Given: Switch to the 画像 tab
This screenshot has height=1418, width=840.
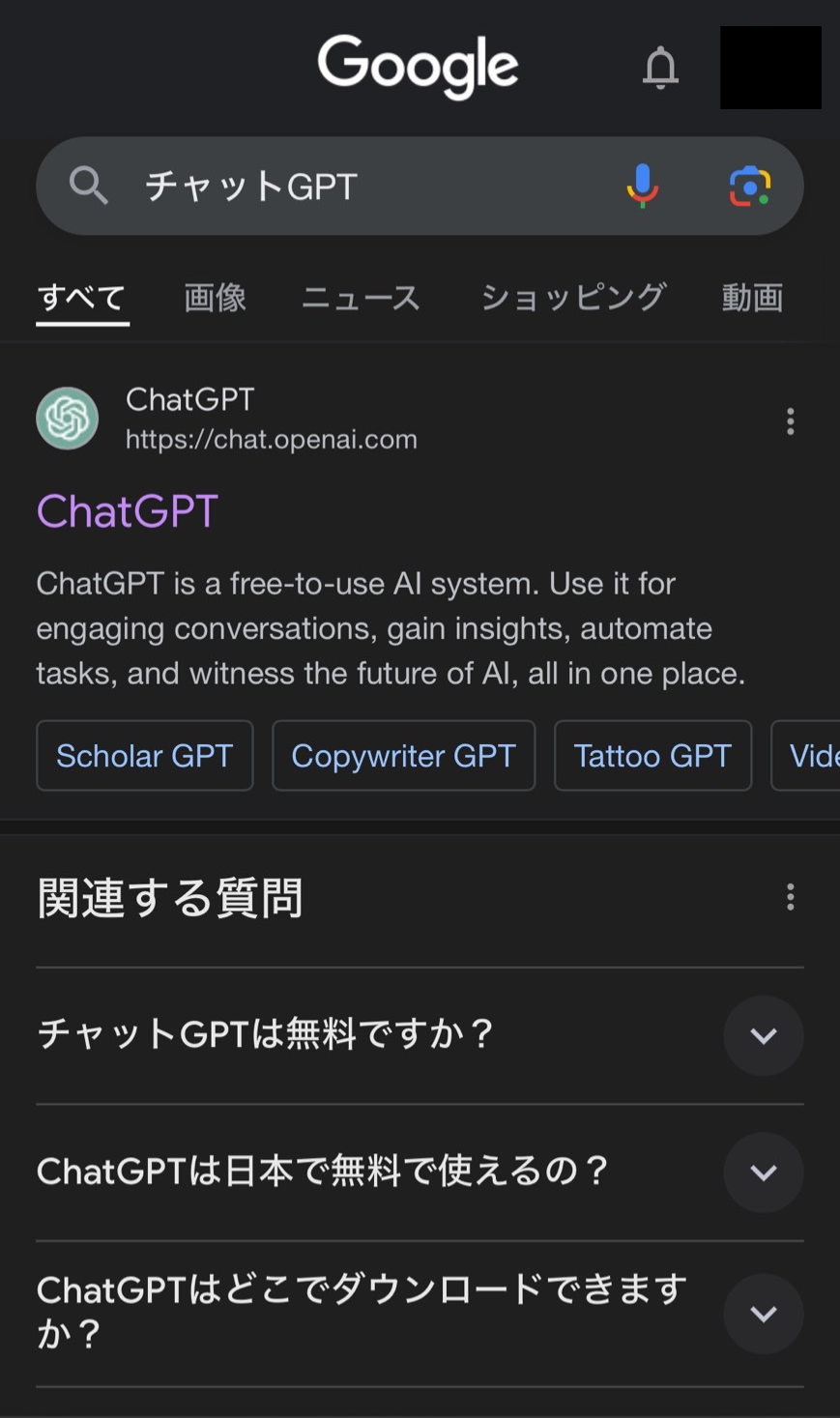Looking at the screenshot, I should pos(215,298).
